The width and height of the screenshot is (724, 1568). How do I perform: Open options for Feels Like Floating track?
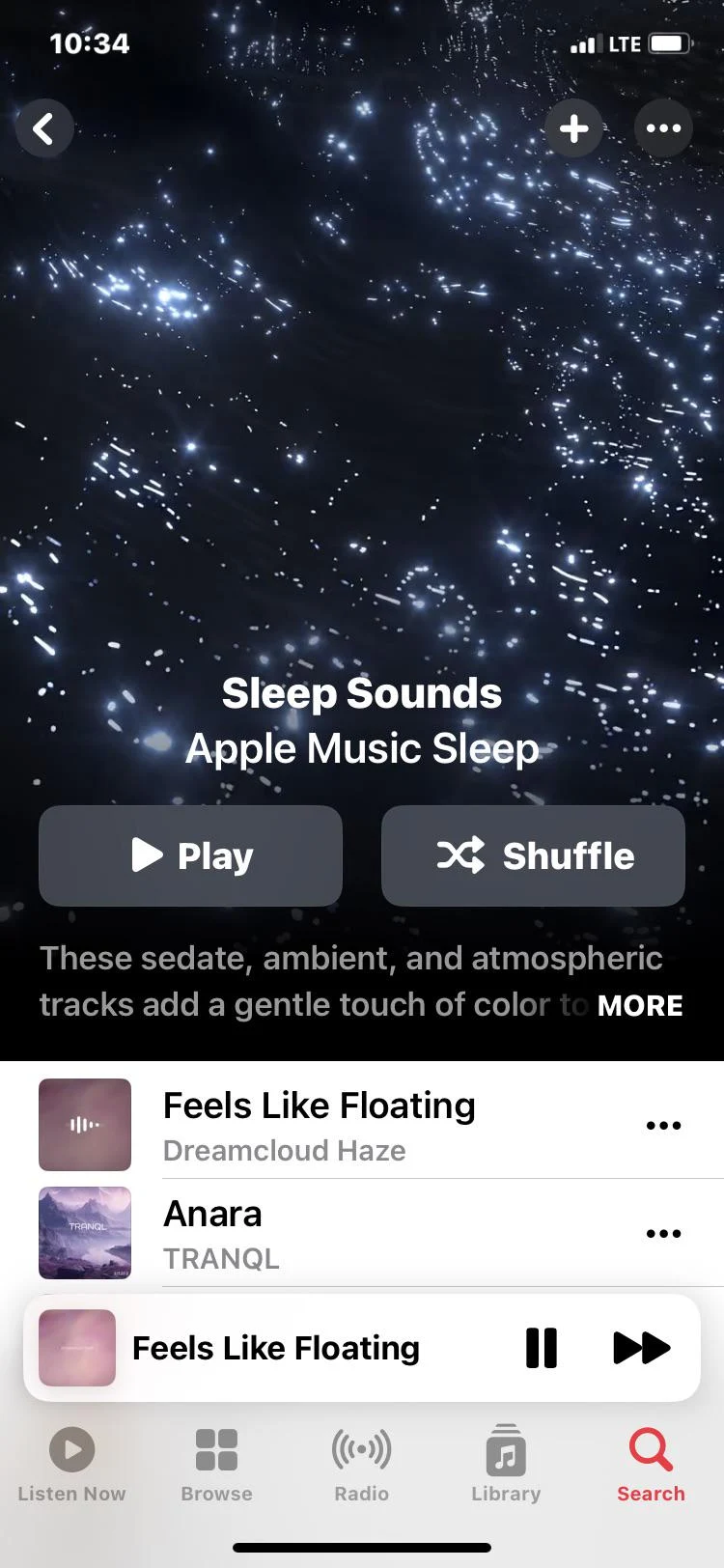tap(663, 1124)
